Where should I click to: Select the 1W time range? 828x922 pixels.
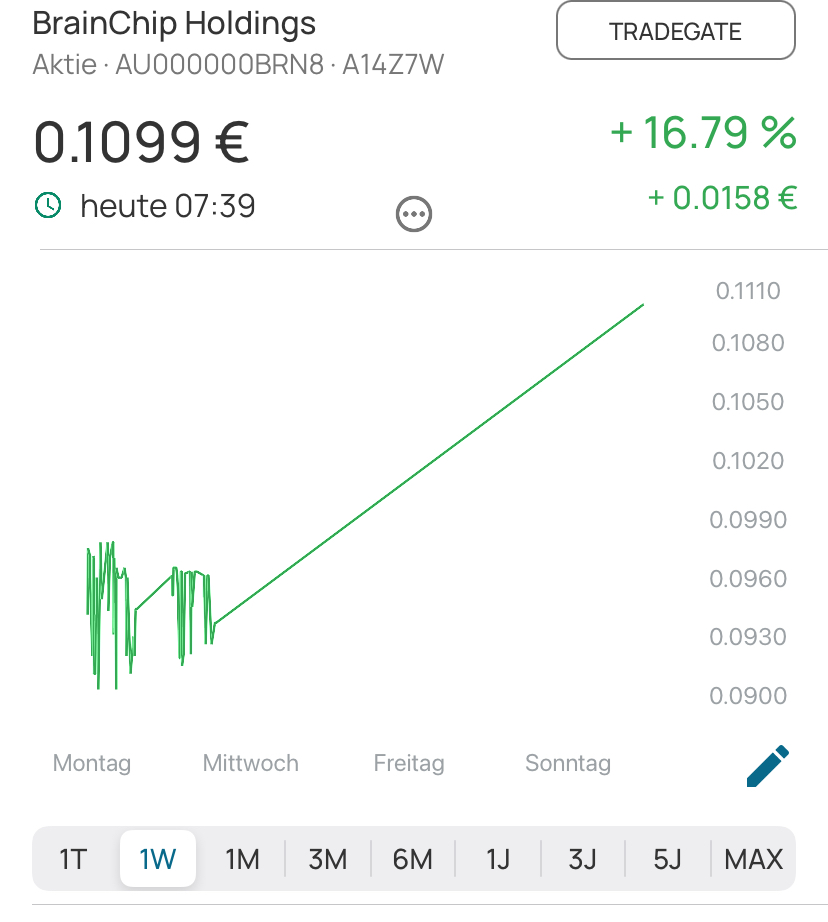[158, 859]
